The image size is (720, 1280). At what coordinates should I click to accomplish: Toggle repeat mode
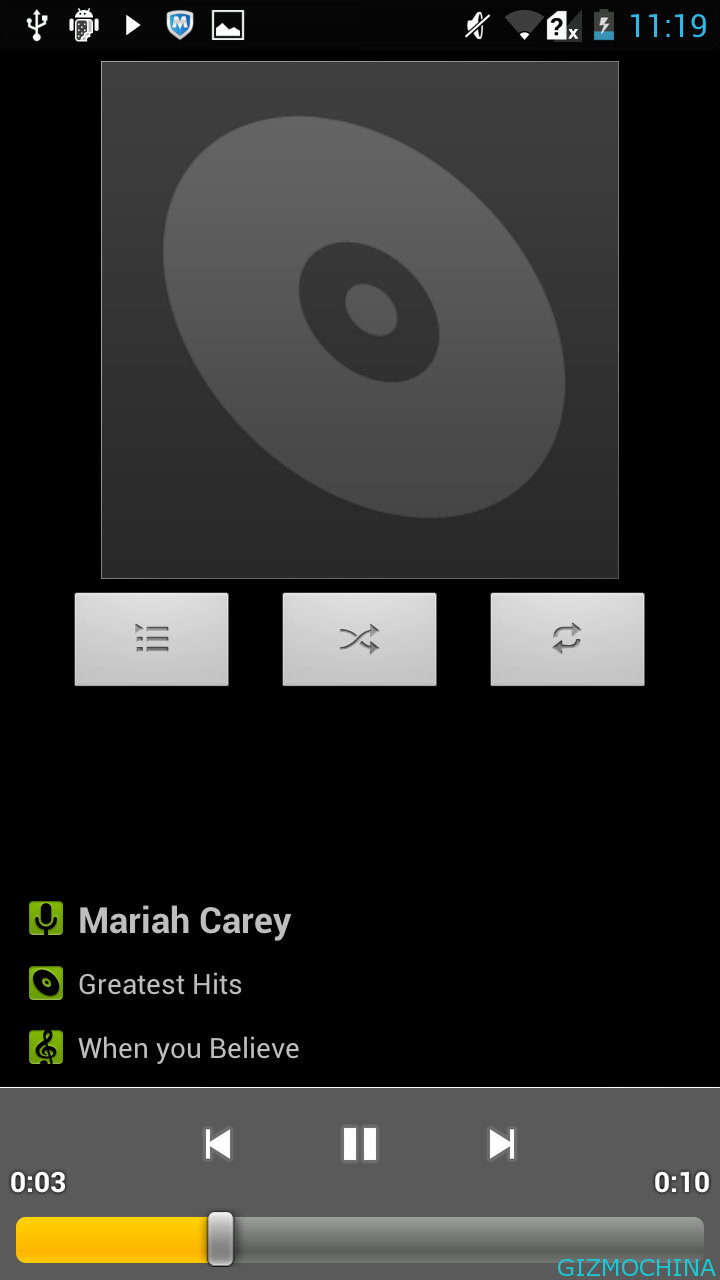pyautogui.click(x=567, y=639)
